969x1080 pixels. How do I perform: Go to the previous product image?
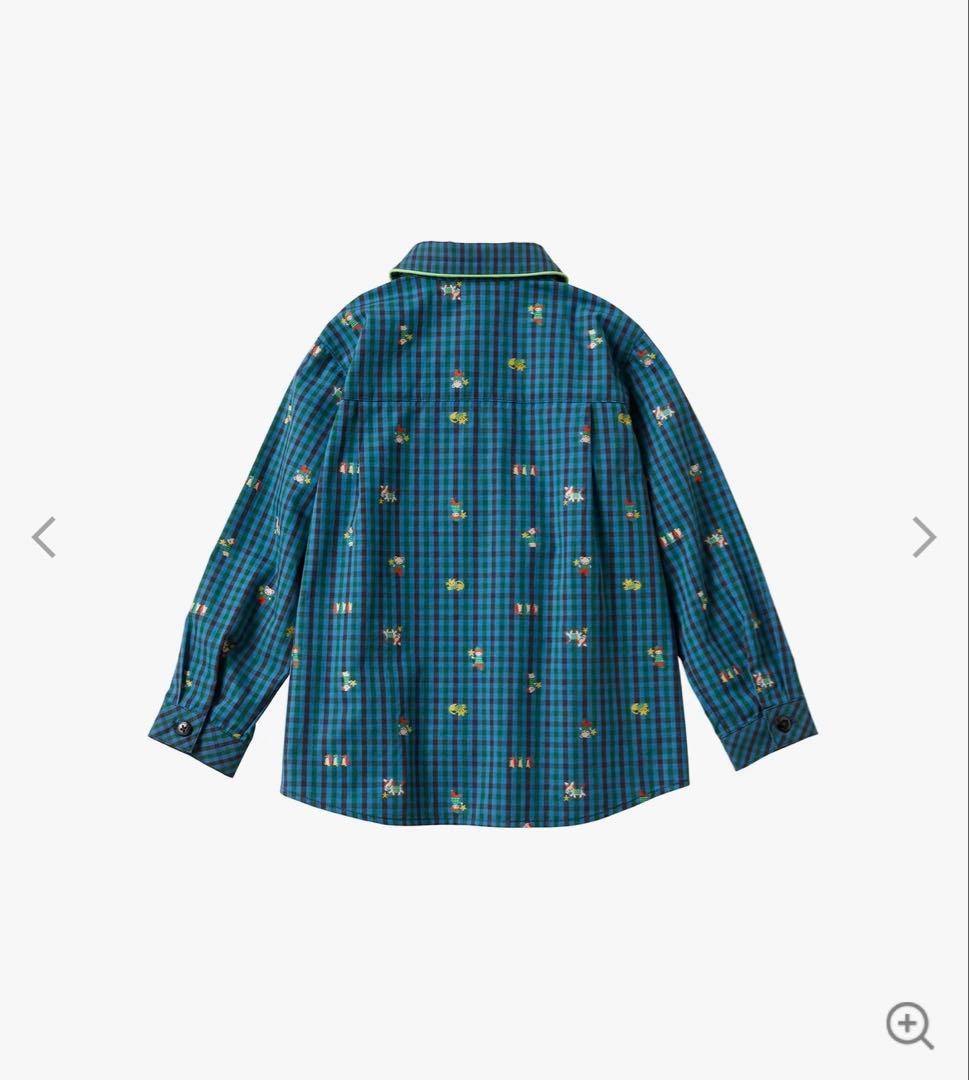[43, 537]
